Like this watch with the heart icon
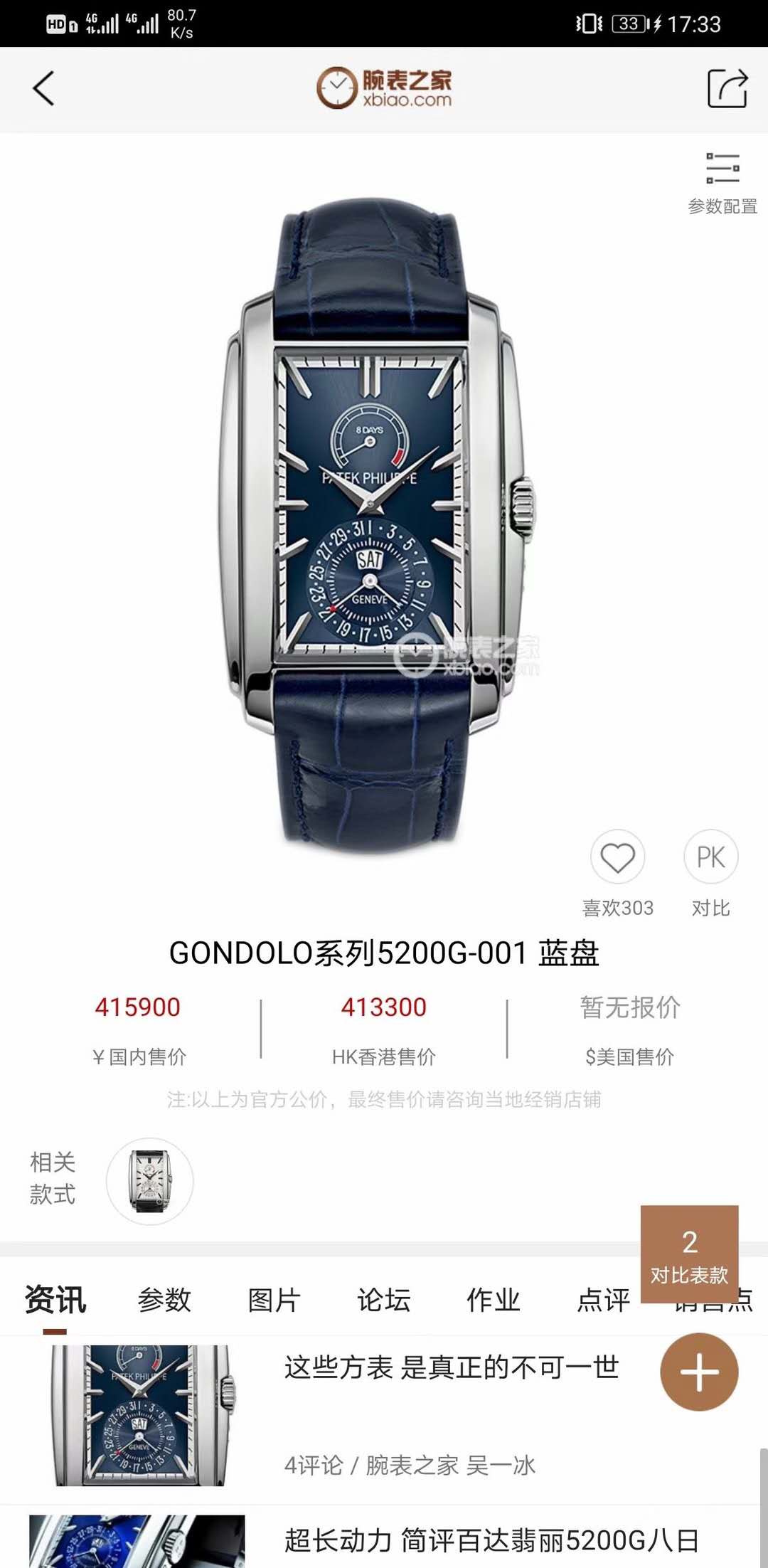This screenshot has height=1568, width=768. coord(617,857)
